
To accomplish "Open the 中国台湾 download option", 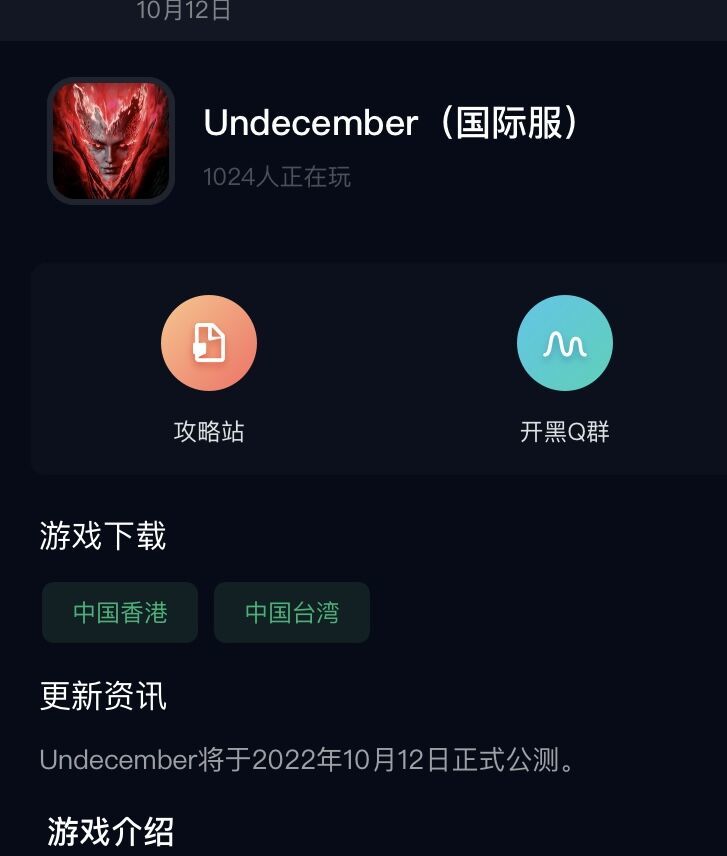I will 291,612.
